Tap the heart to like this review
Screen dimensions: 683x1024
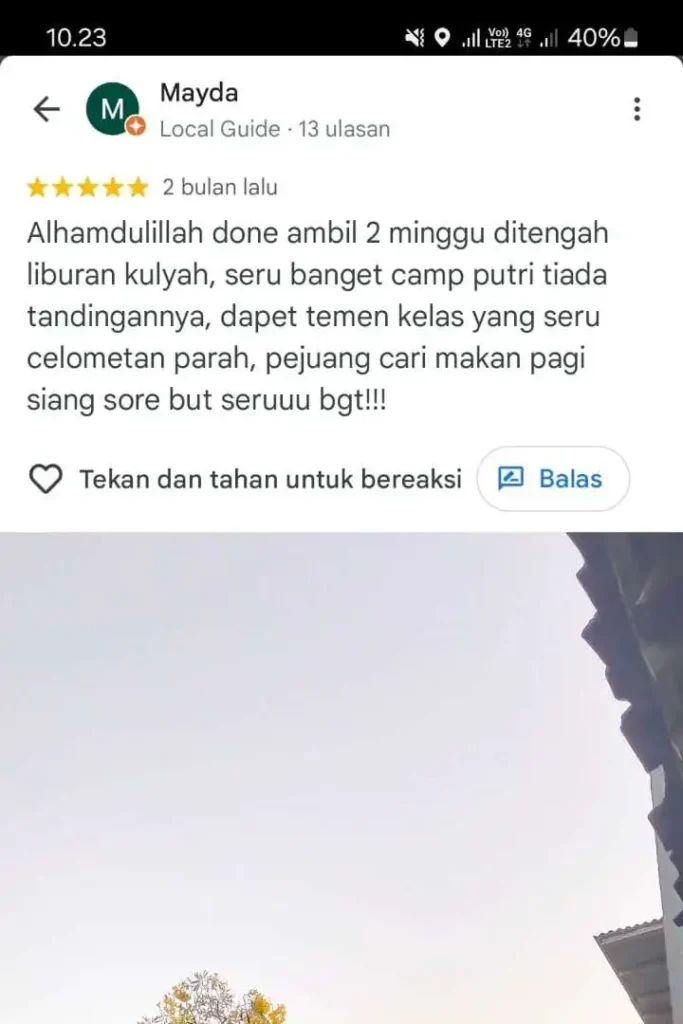click(x=45, y=479)
